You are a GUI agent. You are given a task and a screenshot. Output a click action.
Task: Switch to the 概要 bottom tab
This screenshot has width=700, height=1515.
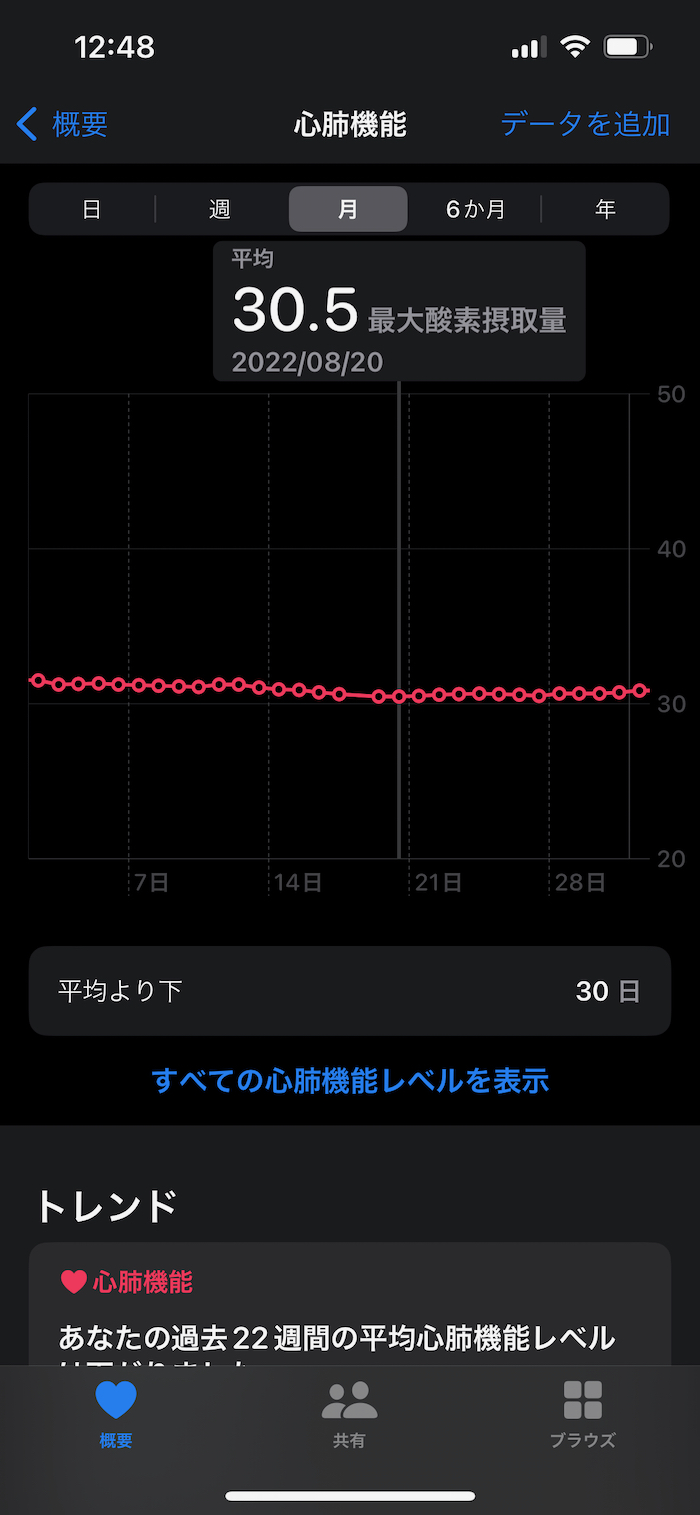[x=116, y=1414]
